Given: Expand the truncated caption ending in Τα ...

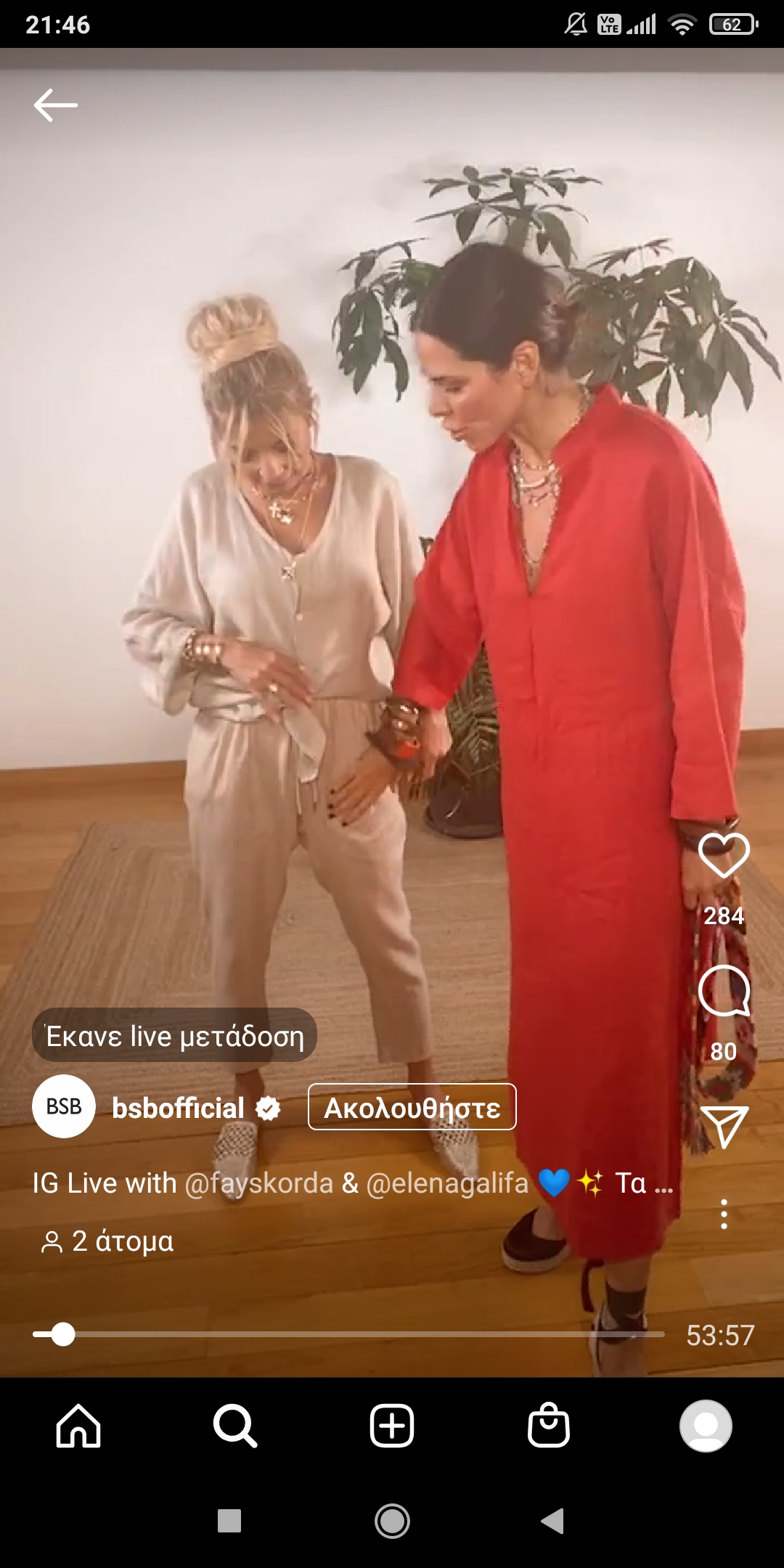Looking at the screenshot, I should [x=645, y=1183].
